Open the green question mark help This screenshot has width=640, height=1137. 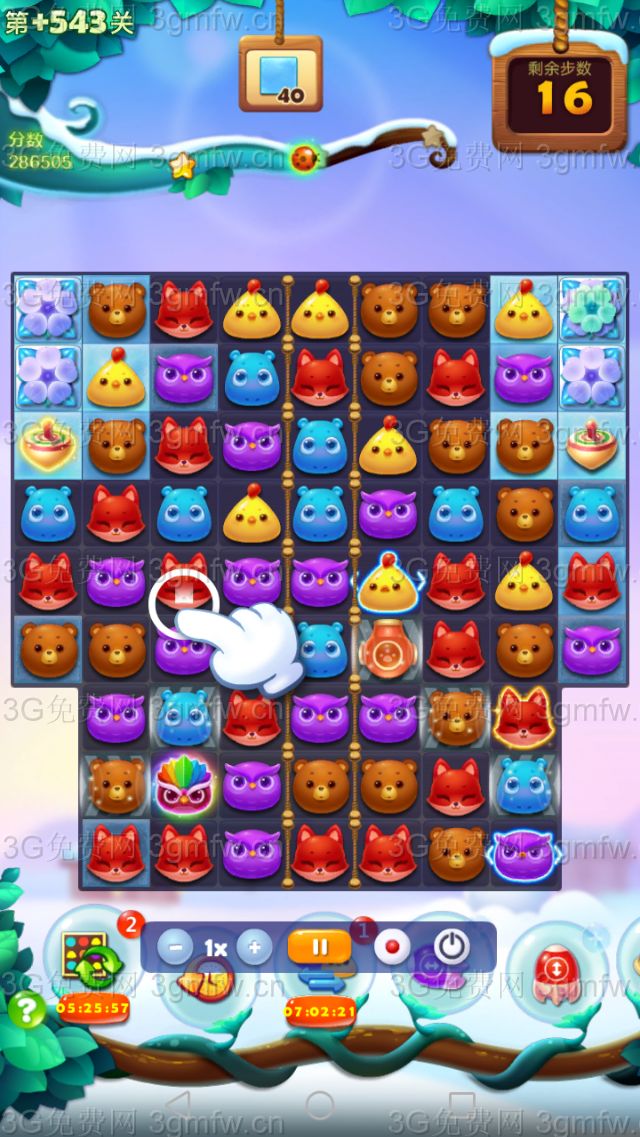pyautogui.click(x=27, y=1010)
